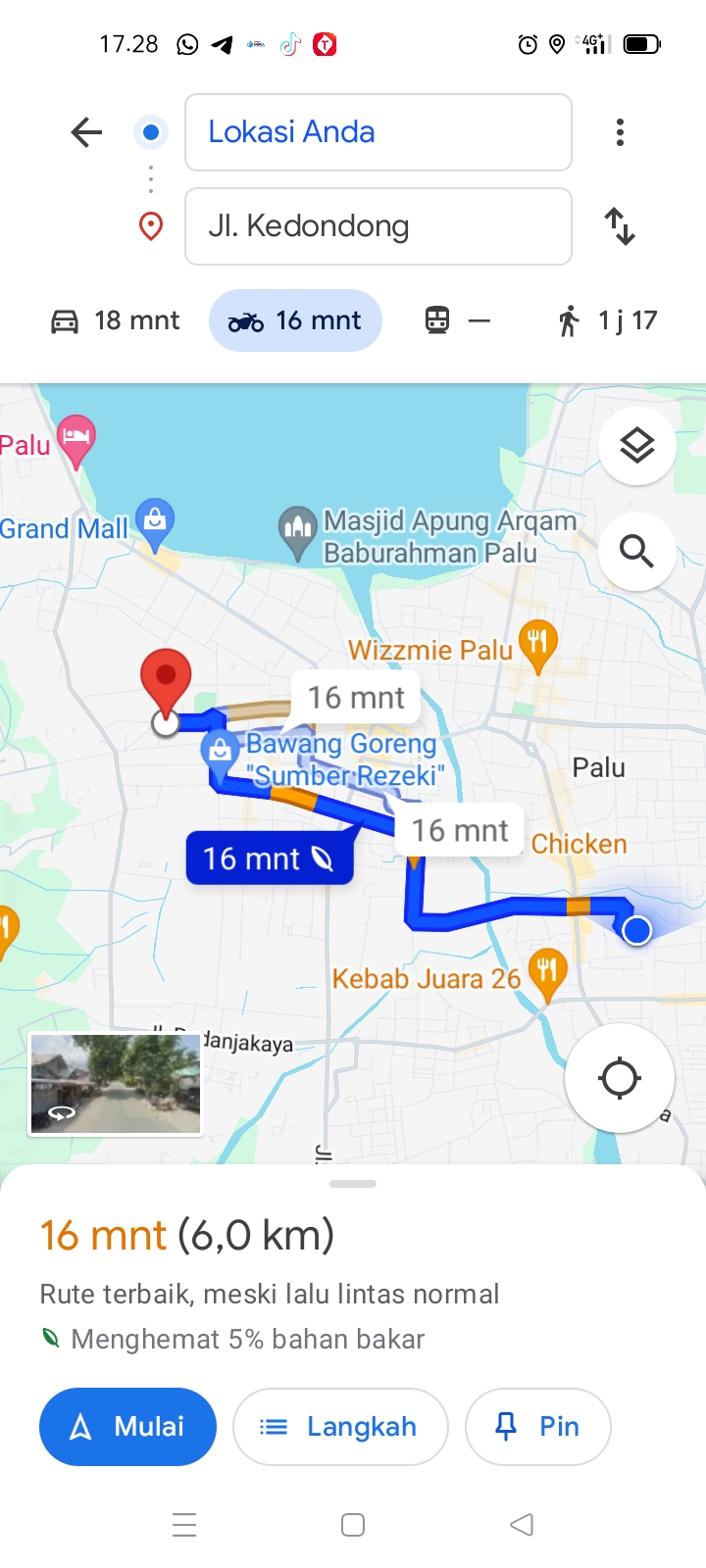
Task: Pin this route with Pin button
Action: pos(538,1427)
